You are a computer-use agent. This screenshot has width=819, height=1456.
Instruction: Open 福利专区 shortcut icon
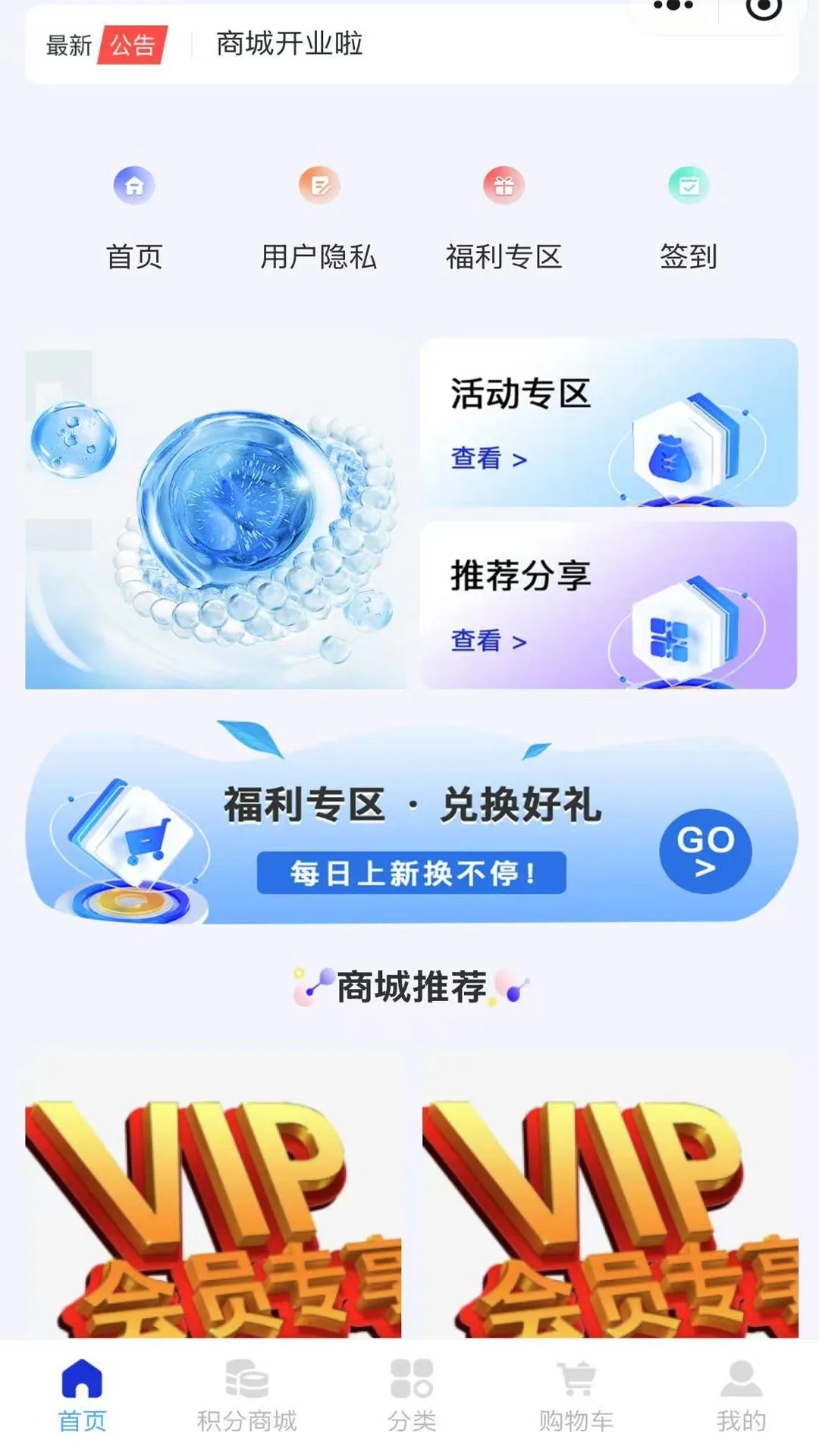(x=504, y=186)
